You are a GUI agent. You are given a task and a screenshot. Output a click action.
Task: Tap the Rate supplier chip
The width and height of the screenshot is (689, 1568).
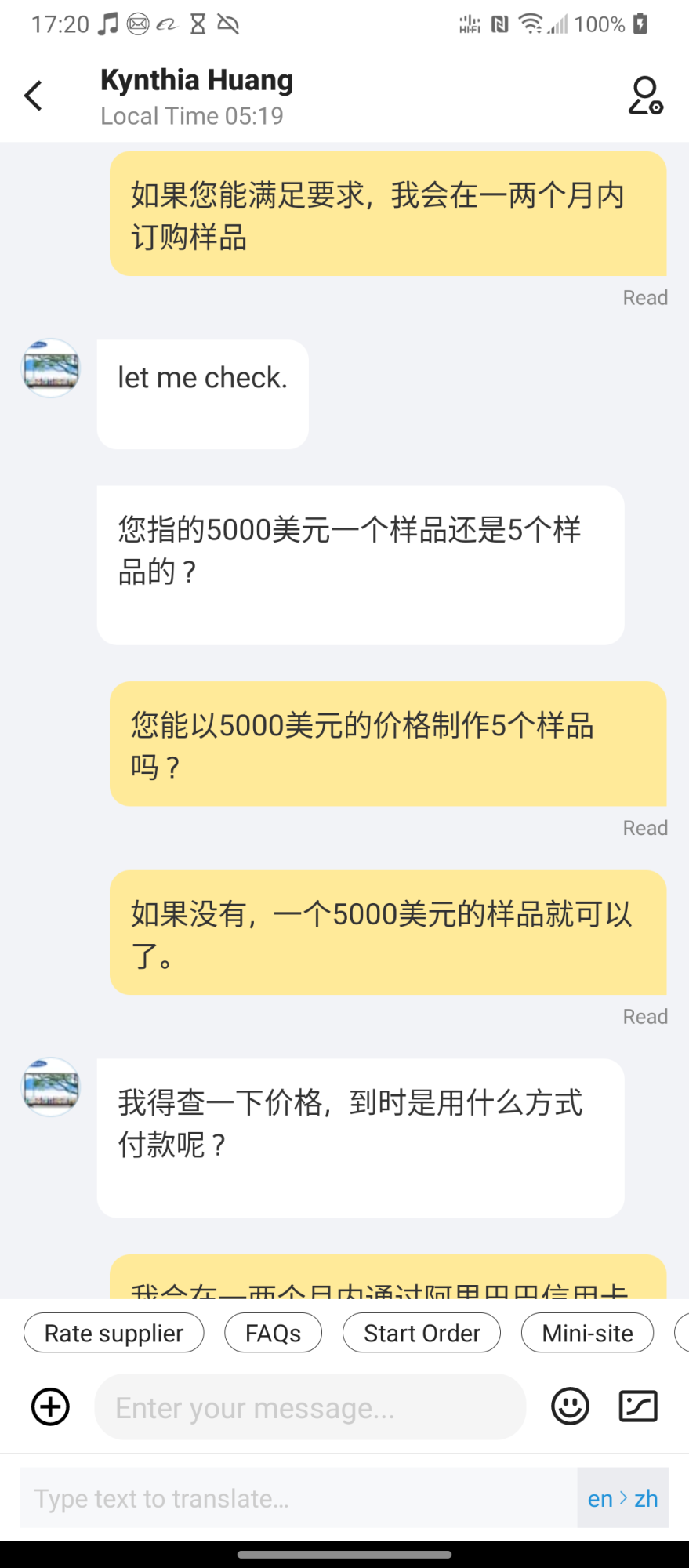pyautogui.click(x=114, y=1333)
